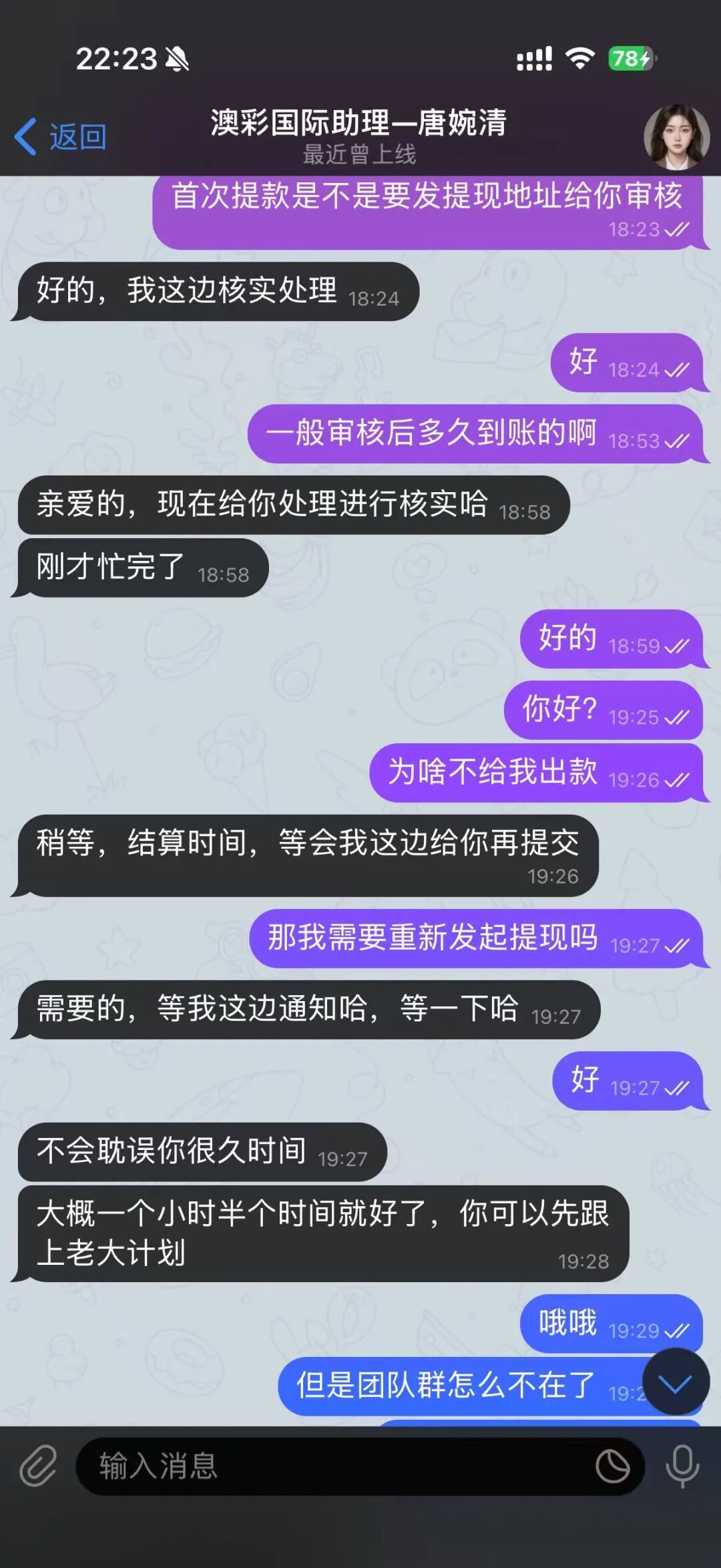The image size is (721, 1568).
Task: Tap the 最近曾上线 status text
Action: pos(357,154)
